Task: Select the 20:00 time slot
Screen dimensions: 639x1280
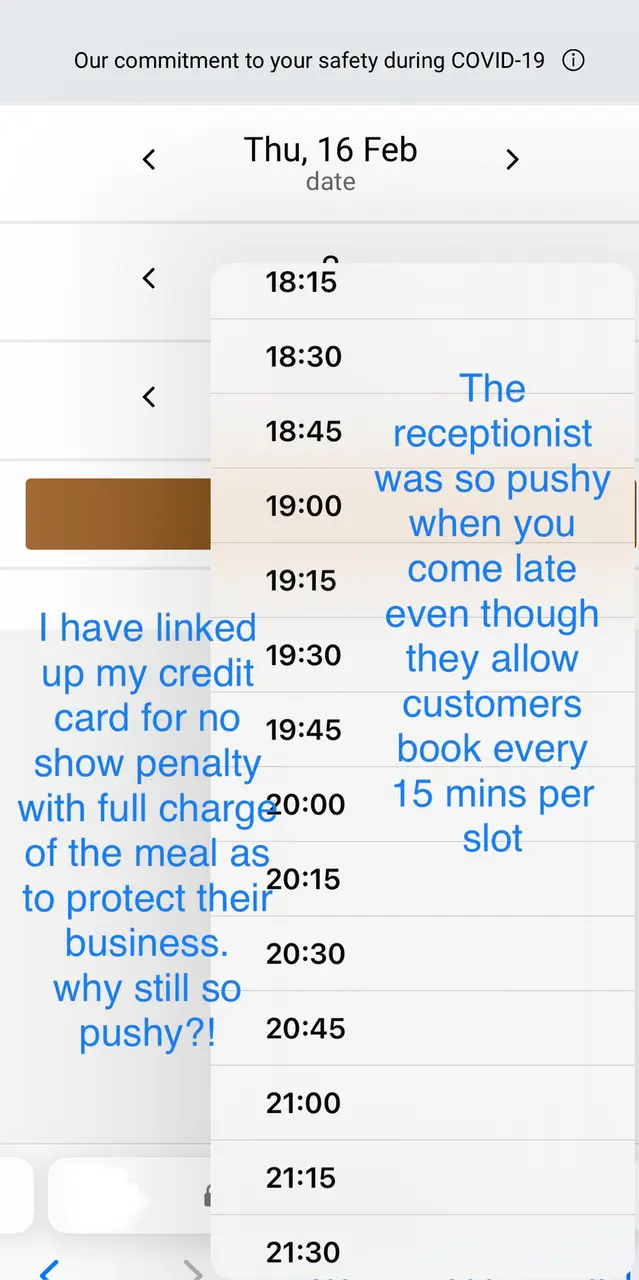Action: point(304,804)
